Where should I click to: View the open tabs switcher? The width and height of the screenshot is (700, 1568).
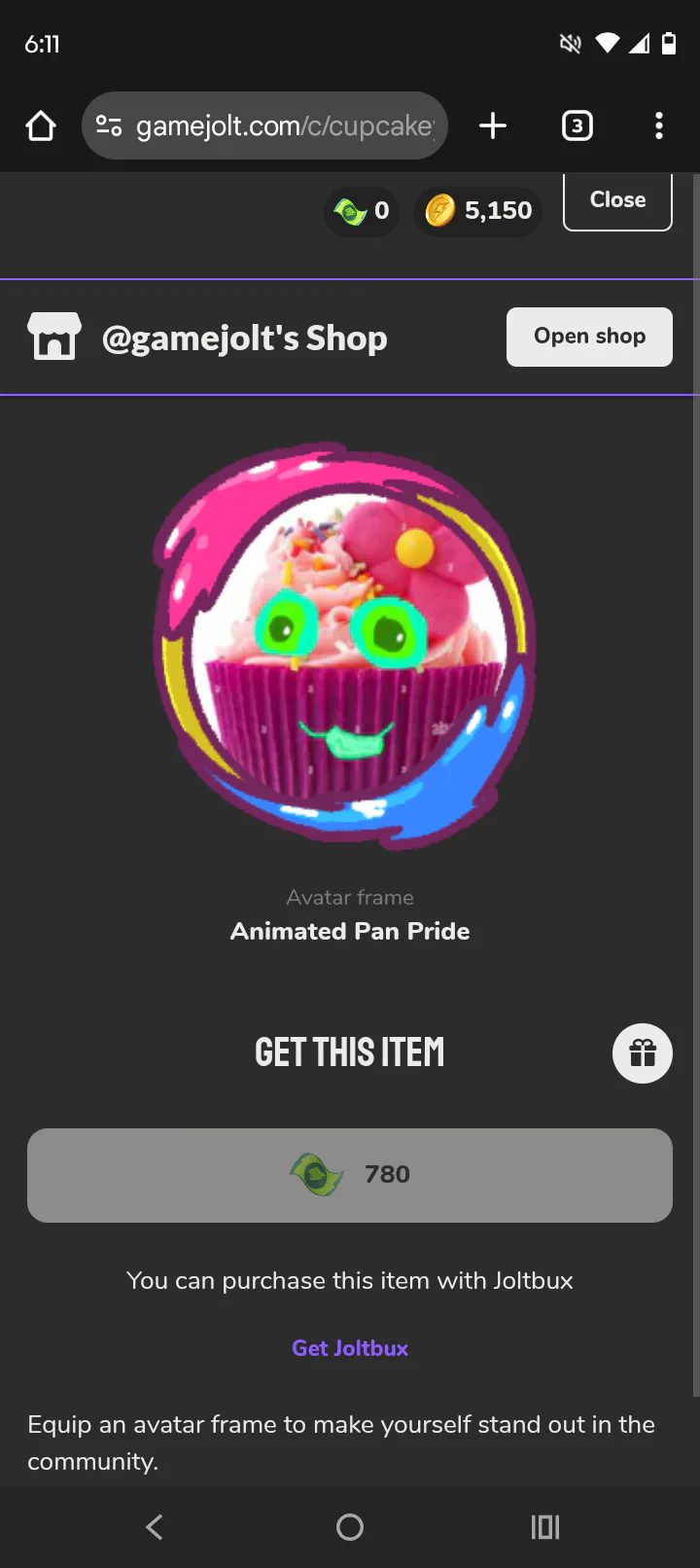(x=577, y=125)
